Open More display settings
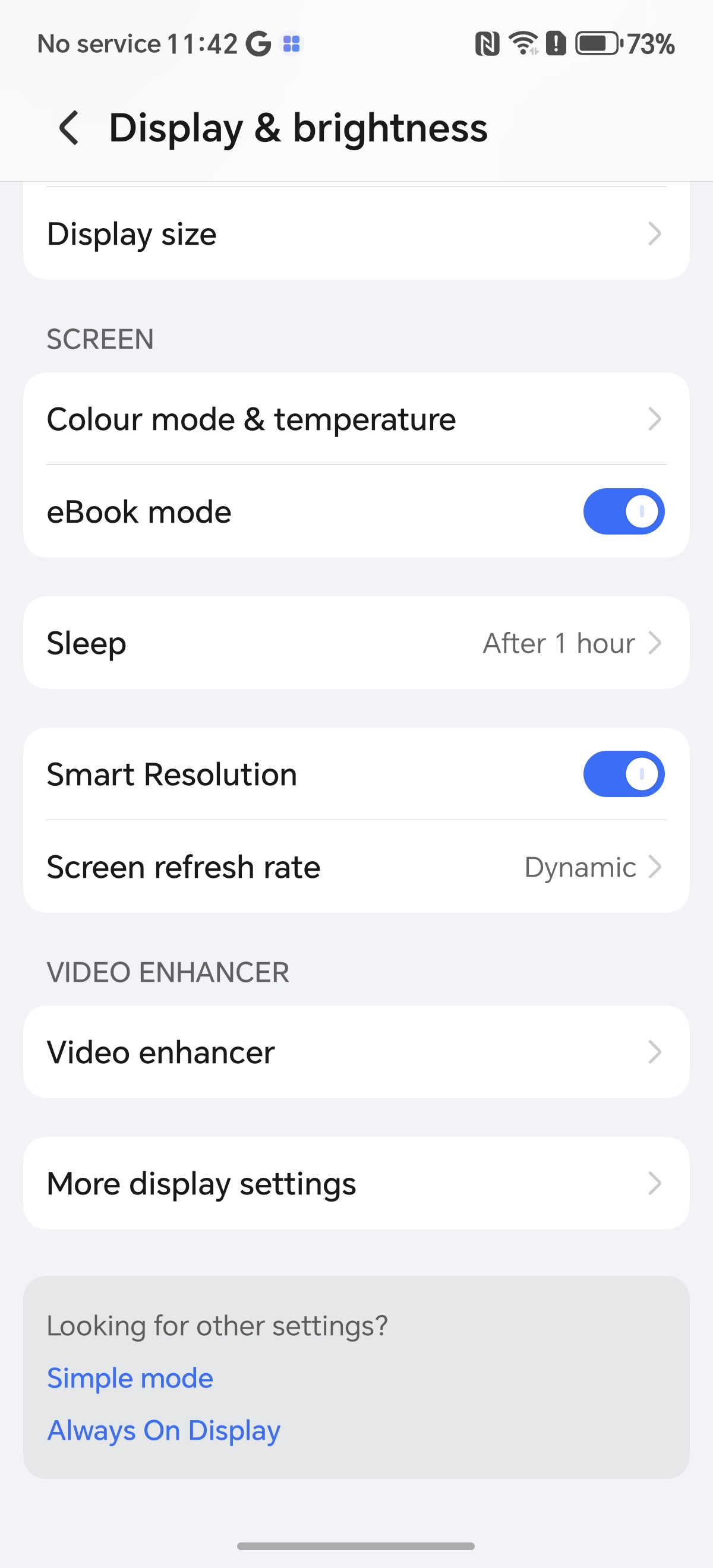Screen dimensions: 713x1568 (x=356, y=1183)
